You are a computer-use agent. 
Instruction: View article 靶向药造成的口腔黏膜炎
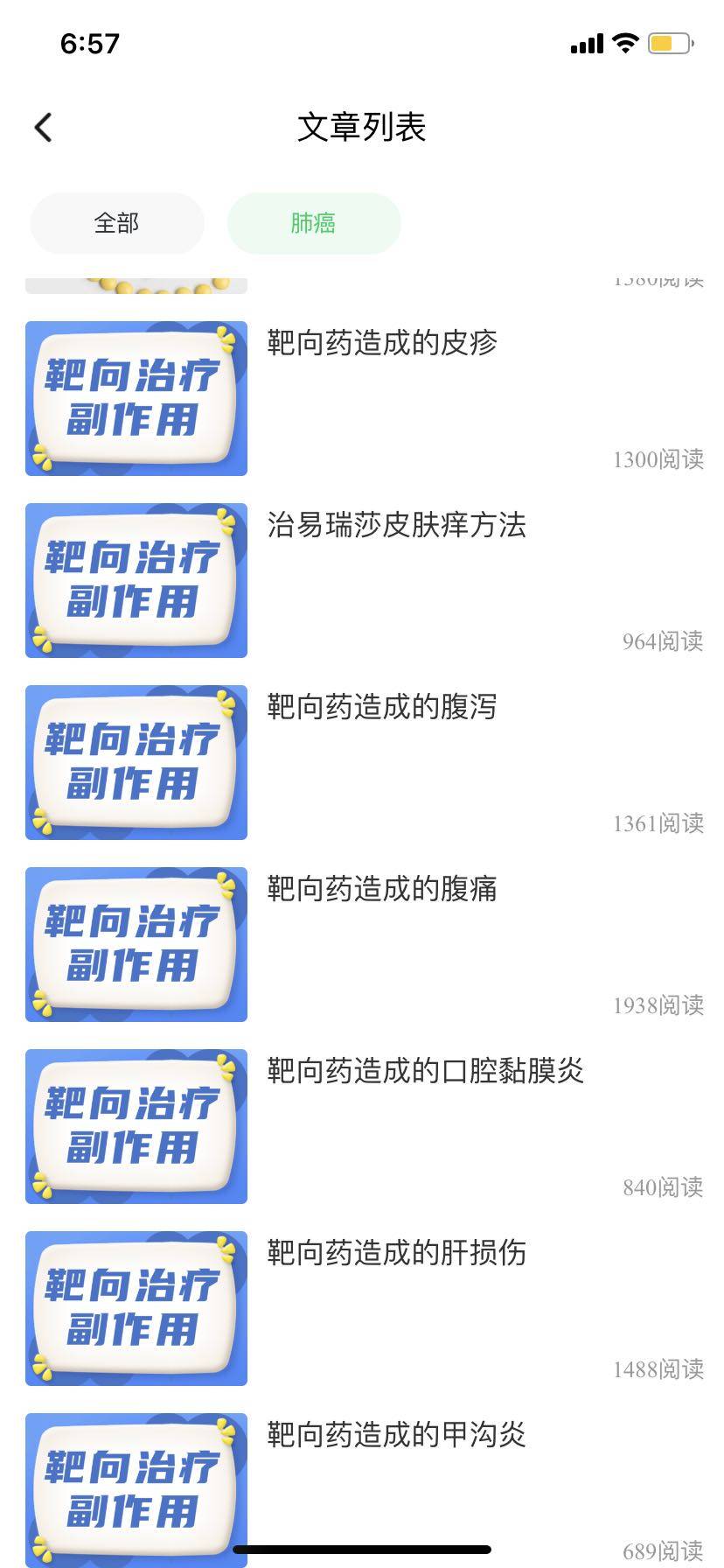point(425,1071)
